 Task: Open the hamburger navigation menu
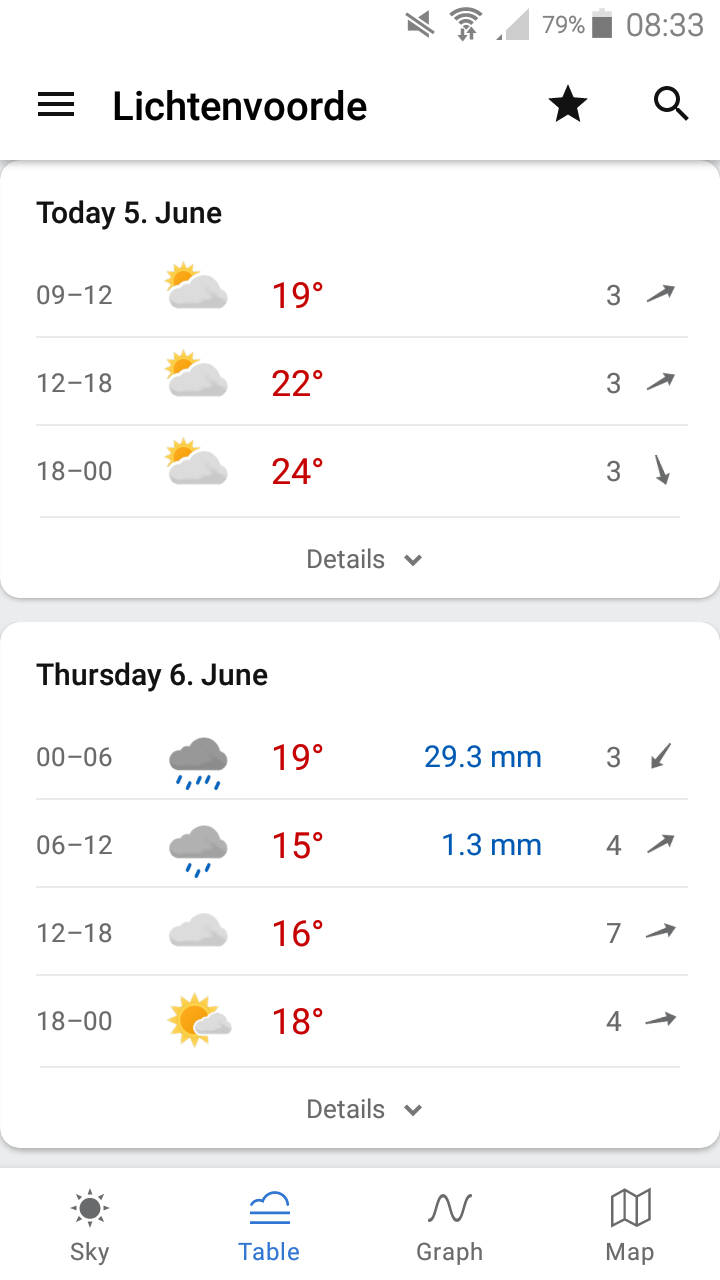coord(56,105)
